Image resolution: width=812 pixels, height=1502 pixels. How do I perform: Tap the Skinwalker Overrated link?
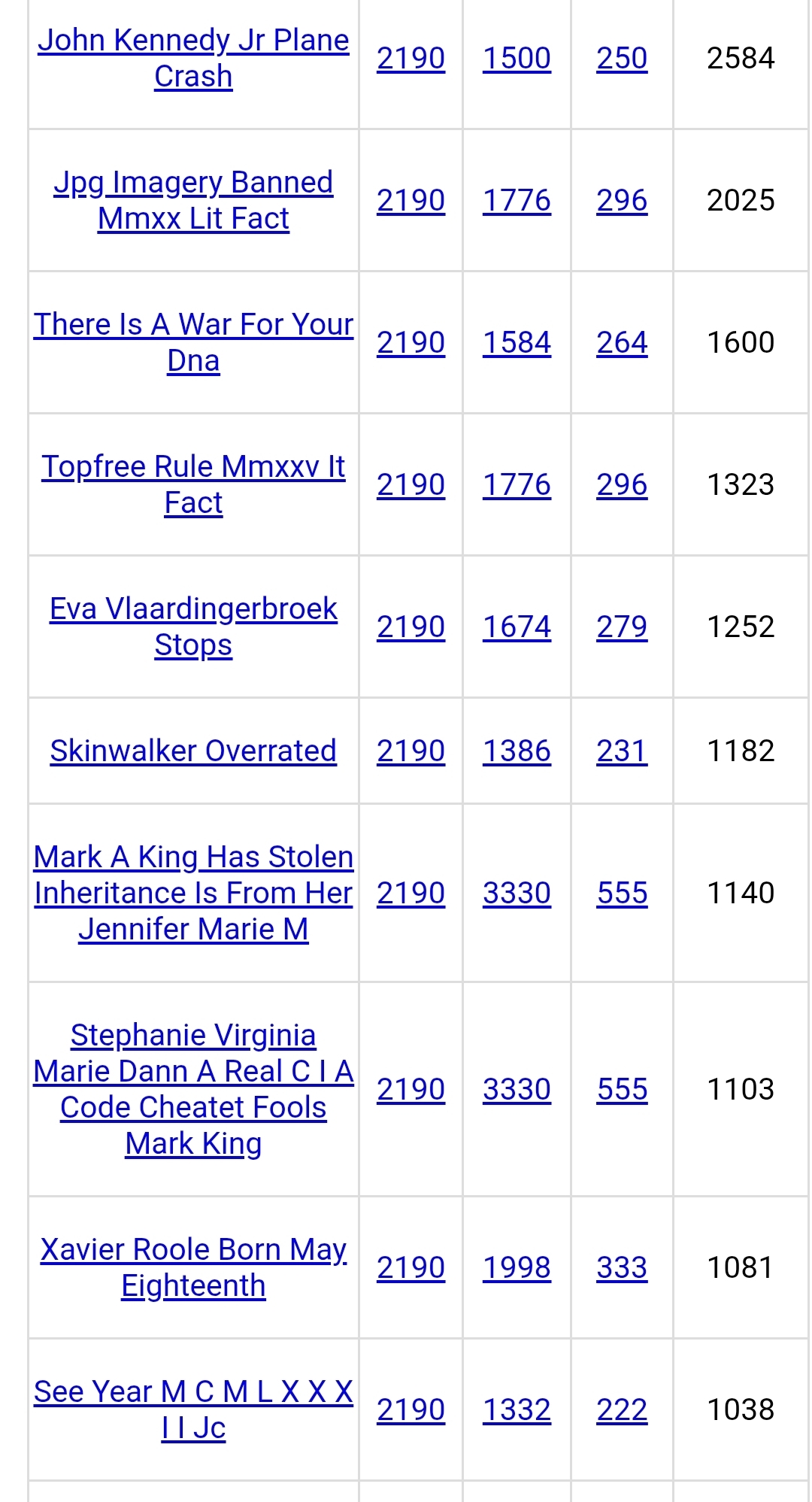pos(193,751)
